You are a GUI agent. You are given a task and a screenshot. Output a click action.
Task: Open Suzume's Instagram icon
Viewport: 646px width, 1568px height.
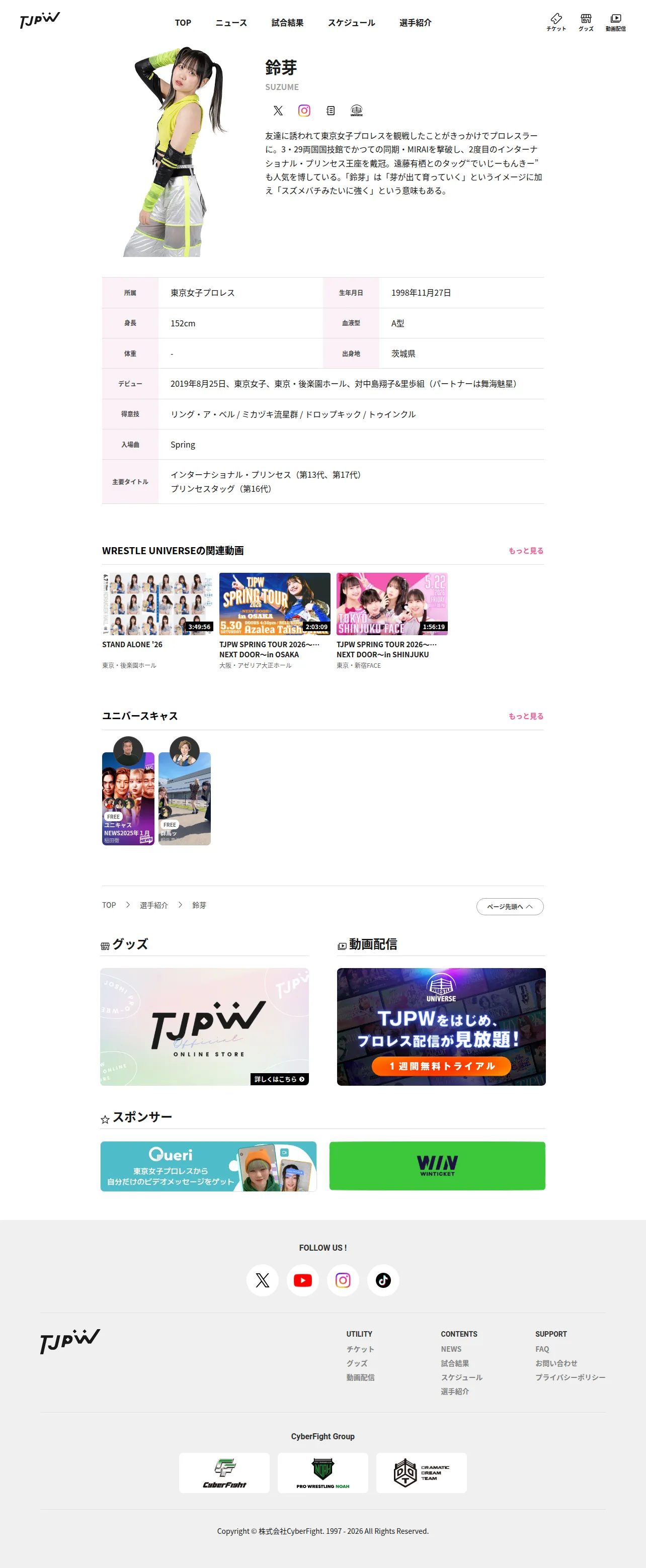(304, 110)
